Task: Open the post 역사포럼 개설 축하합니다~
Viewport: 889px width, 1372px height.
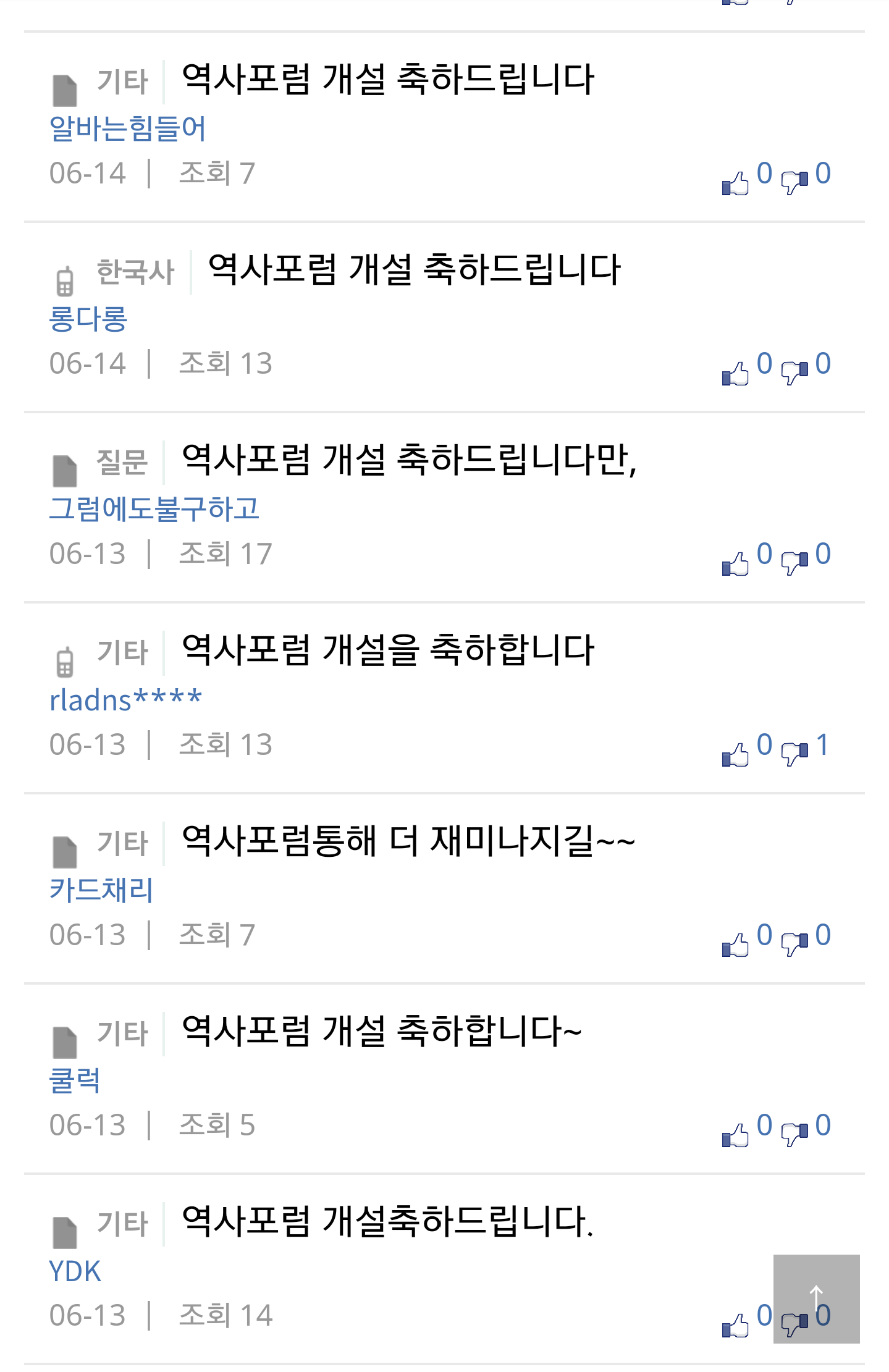Action: coord(381,1032)
